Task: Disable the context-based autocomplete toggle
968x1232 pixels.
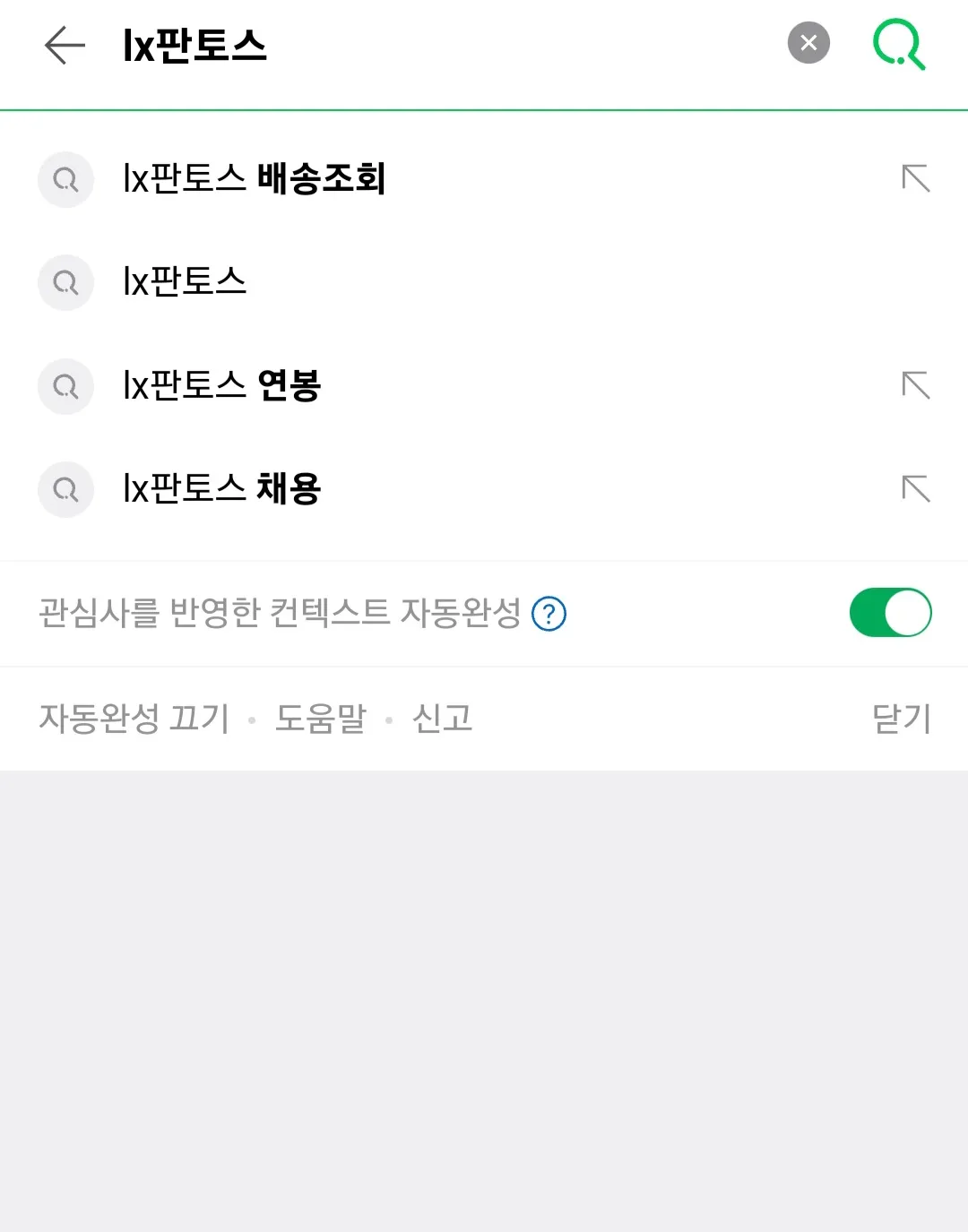Action: 890,612
